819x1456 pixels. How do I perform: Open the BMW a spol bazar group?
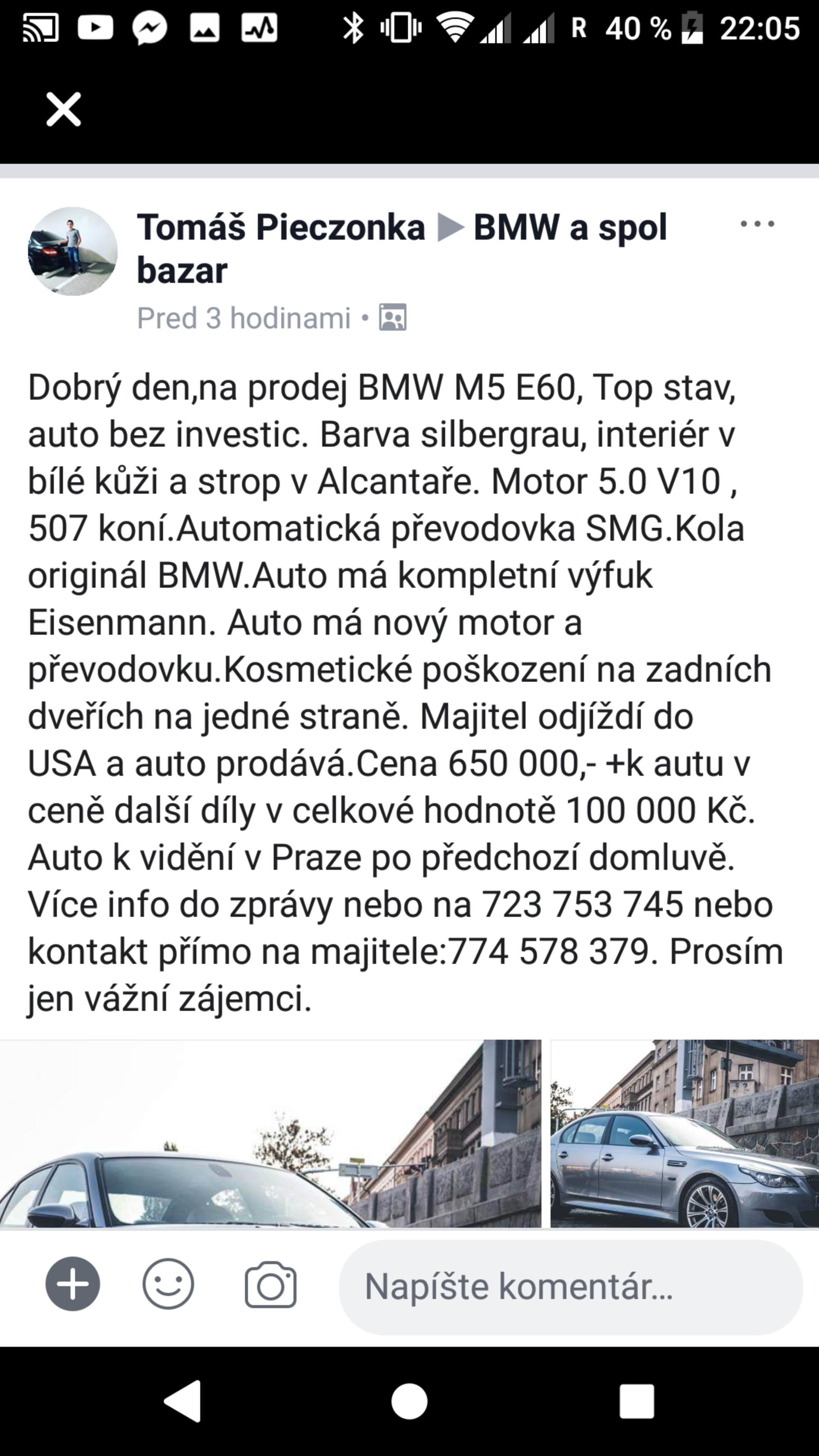click(570, 228)
